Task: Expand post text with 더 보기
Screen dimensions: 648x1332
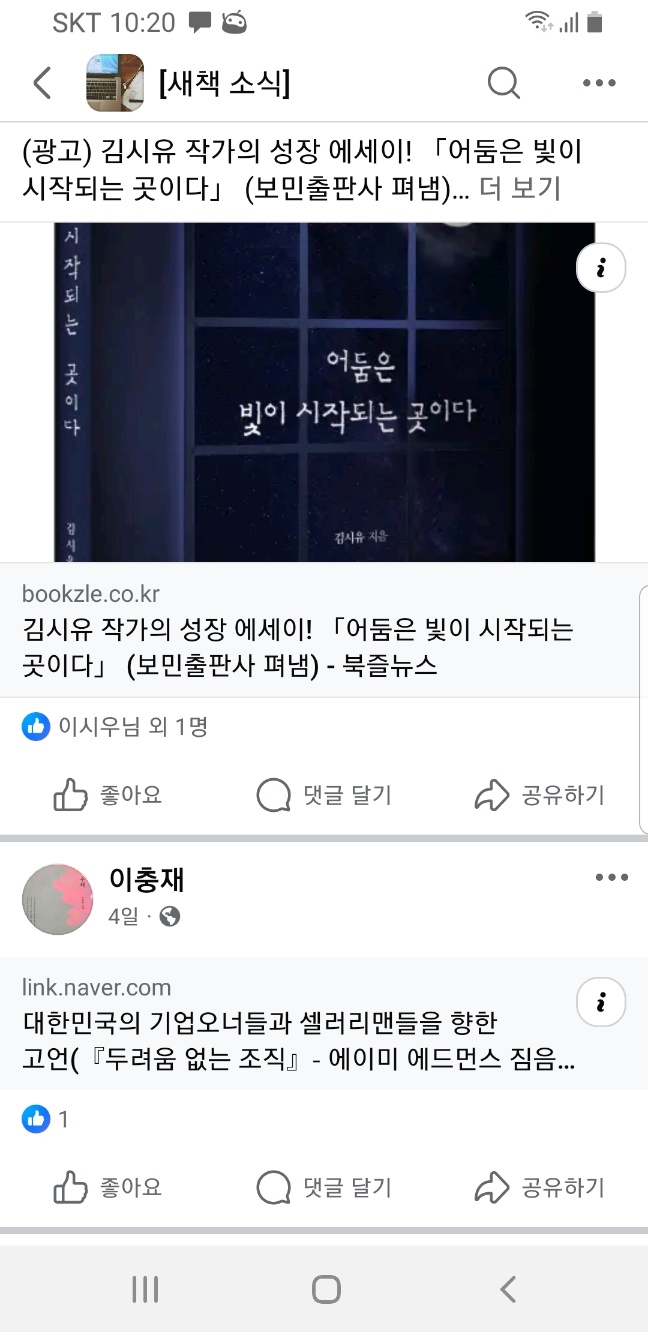Action: tap(521, 188)
